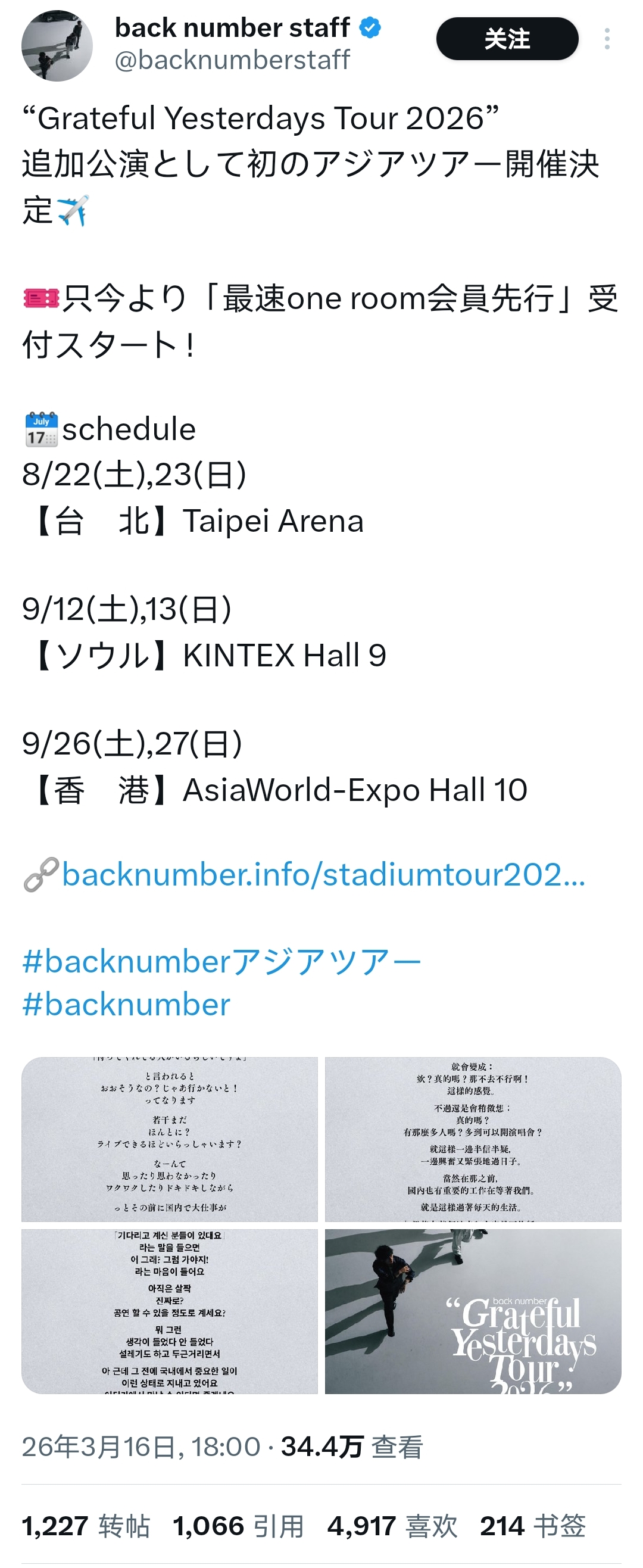The image size is (643, 1568).
Task: View the Grateful Yesterdays Tour poster image
Action: pos(473,1312)
